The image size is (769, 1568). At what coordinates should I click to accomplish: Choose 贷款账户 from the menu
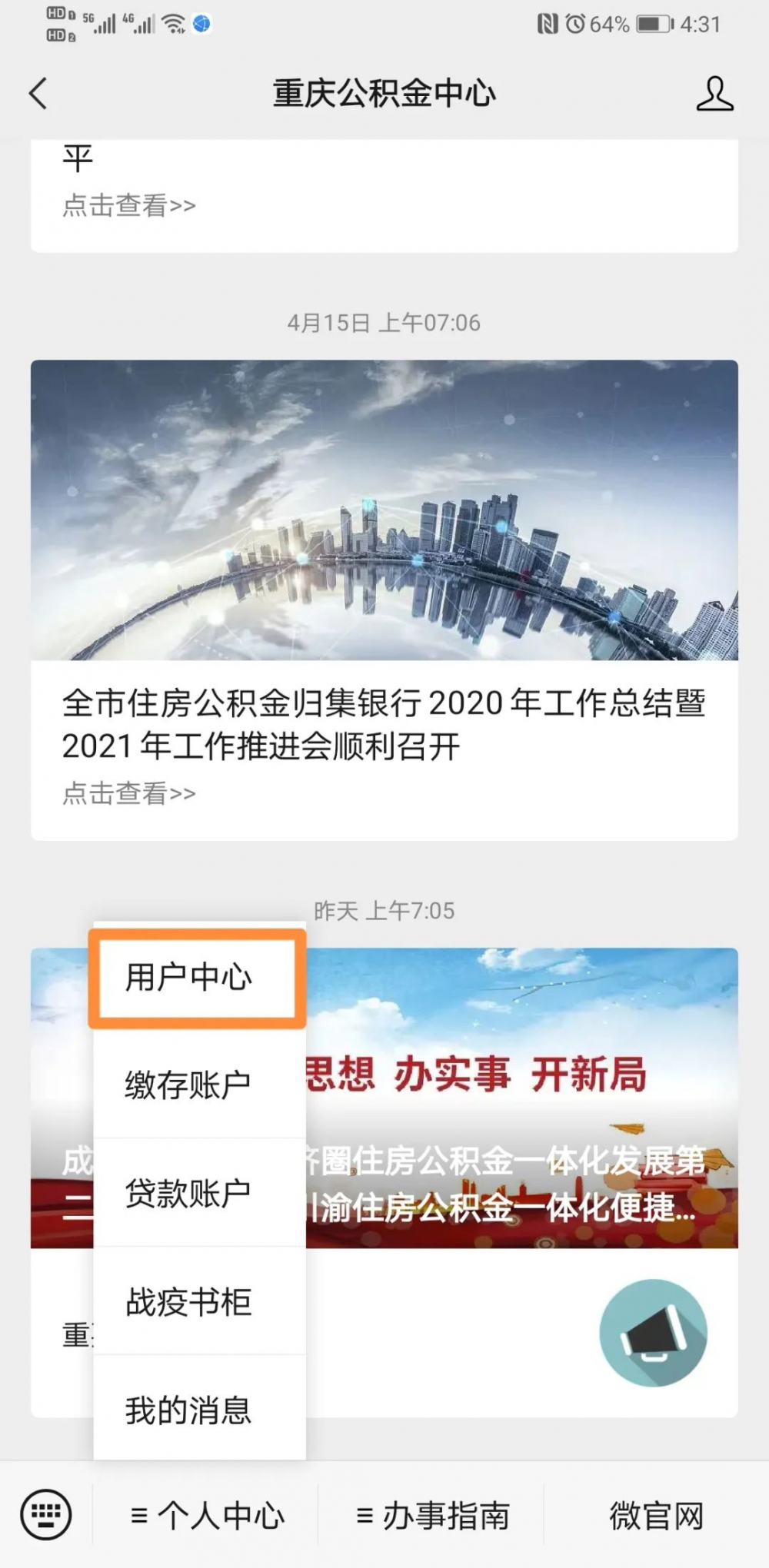(x=188, y=1194)
